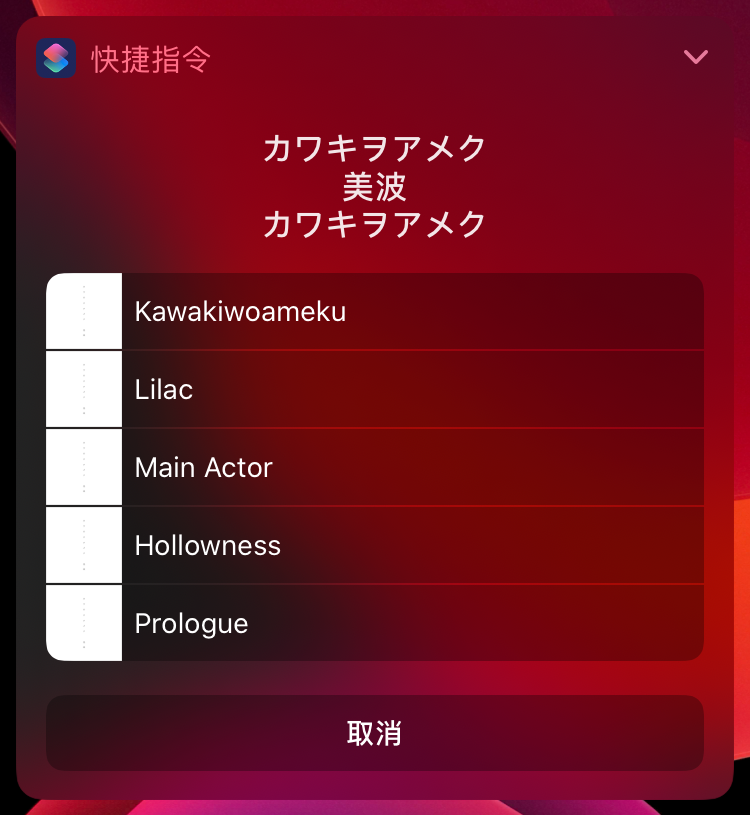Viewport: 750px width, 815px height.
Task: Click the artist name 美波
Action: (374, 186)
